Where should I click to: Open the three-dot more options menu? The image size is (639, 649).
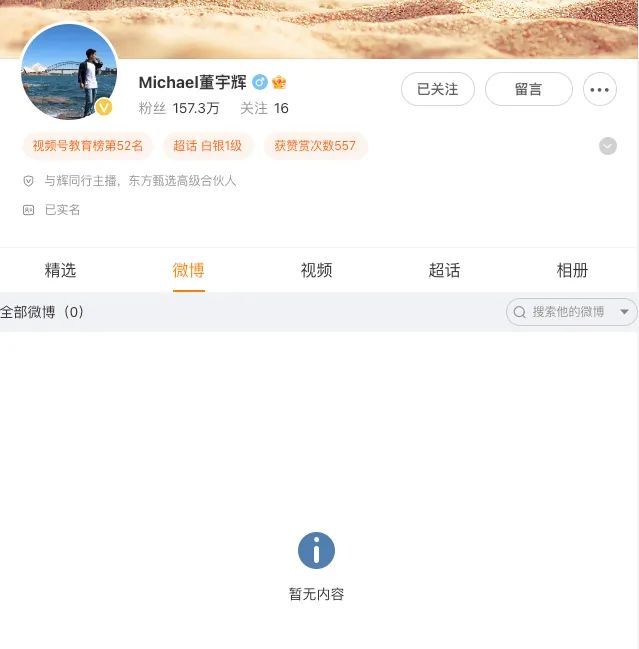click(599, 89)
